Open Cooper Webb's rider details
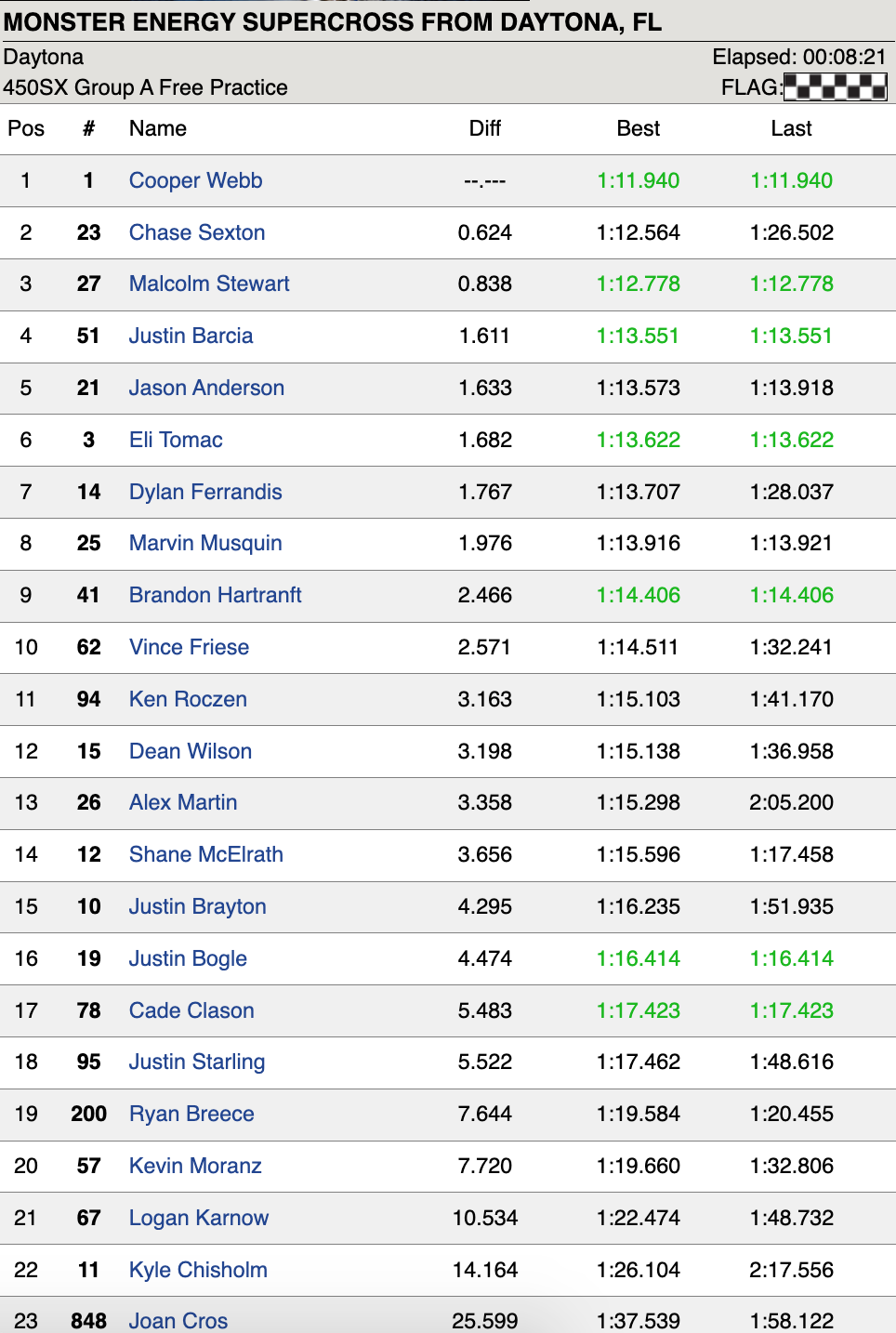The image size is (896, 1333). 195,180
